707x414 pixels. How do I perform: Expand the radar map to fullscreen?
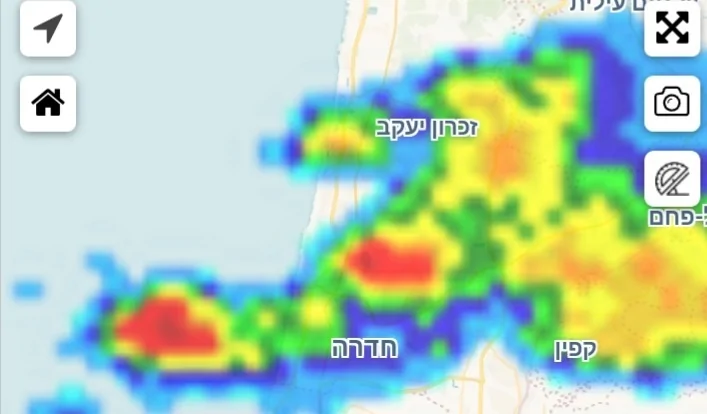(x=672, y=28)
